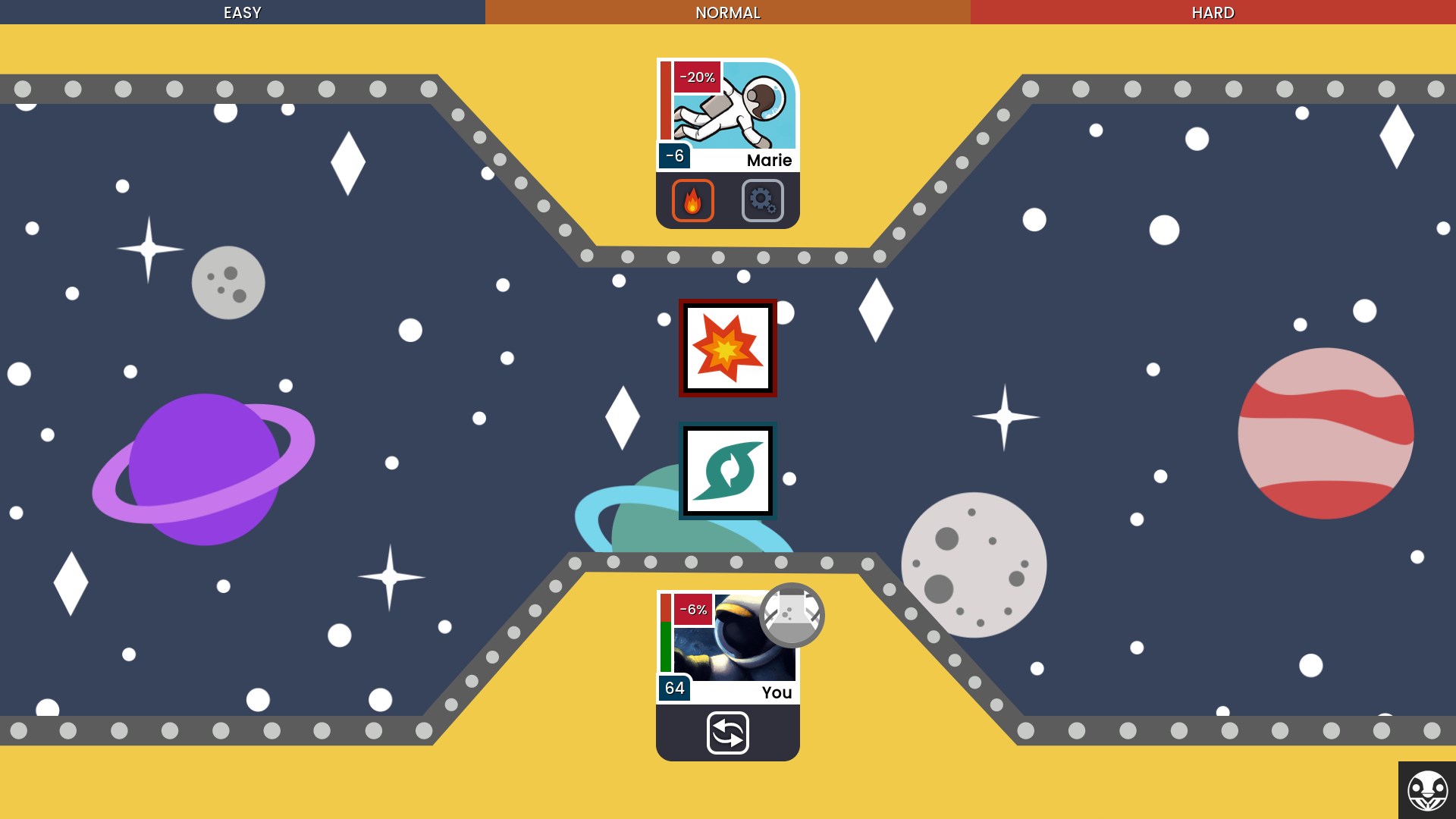The width and height of the screenshot is (1456, 819).
Task: Open the owl mascot icon
Action: point(1426,790)
